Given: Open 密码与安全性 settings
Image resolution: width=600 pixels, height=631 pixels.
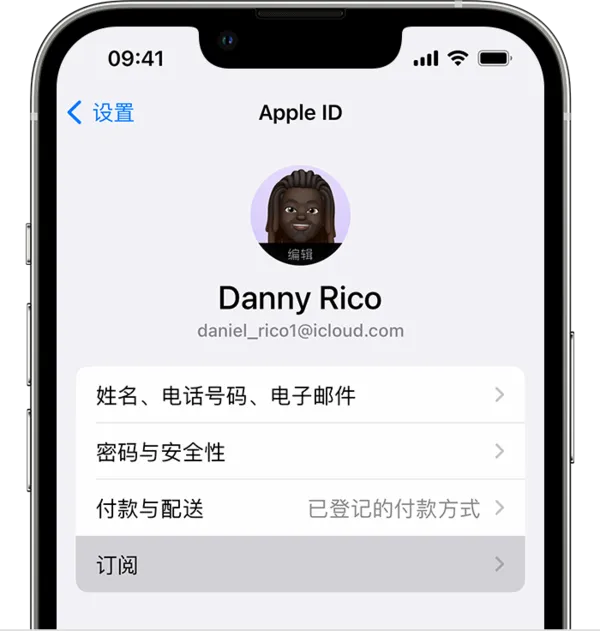Looking at the screenshot, I should click(300, 452).
